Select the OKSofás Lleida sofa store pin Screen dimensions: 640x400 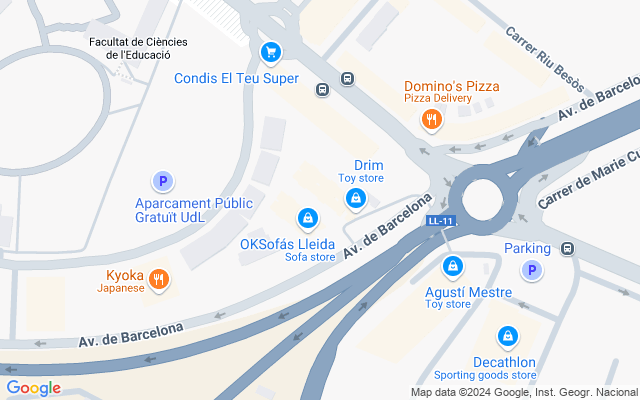pyautogui.click(x=308, y=217)
